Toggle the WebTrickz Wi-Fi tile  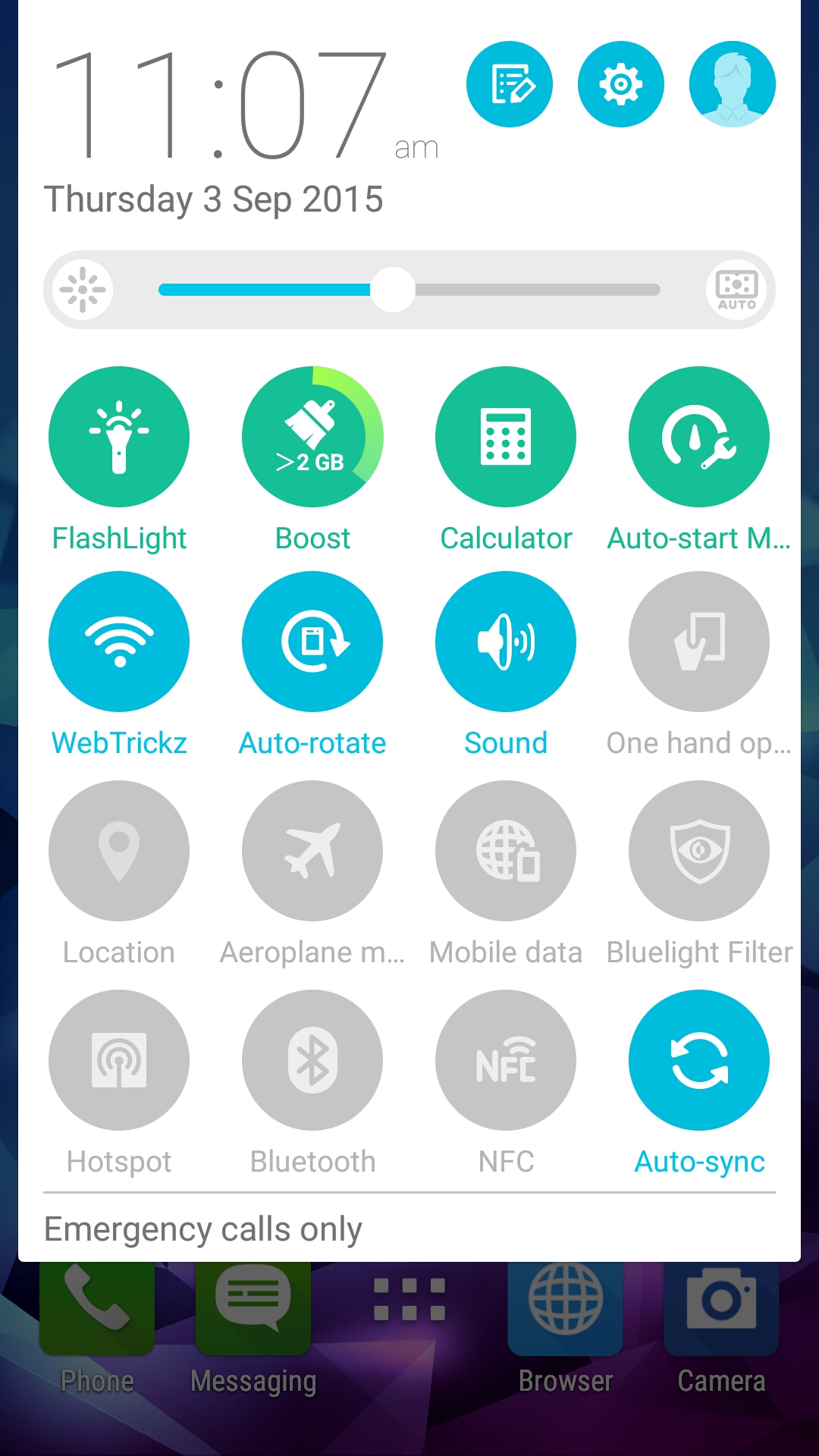[x=119, y=642]
